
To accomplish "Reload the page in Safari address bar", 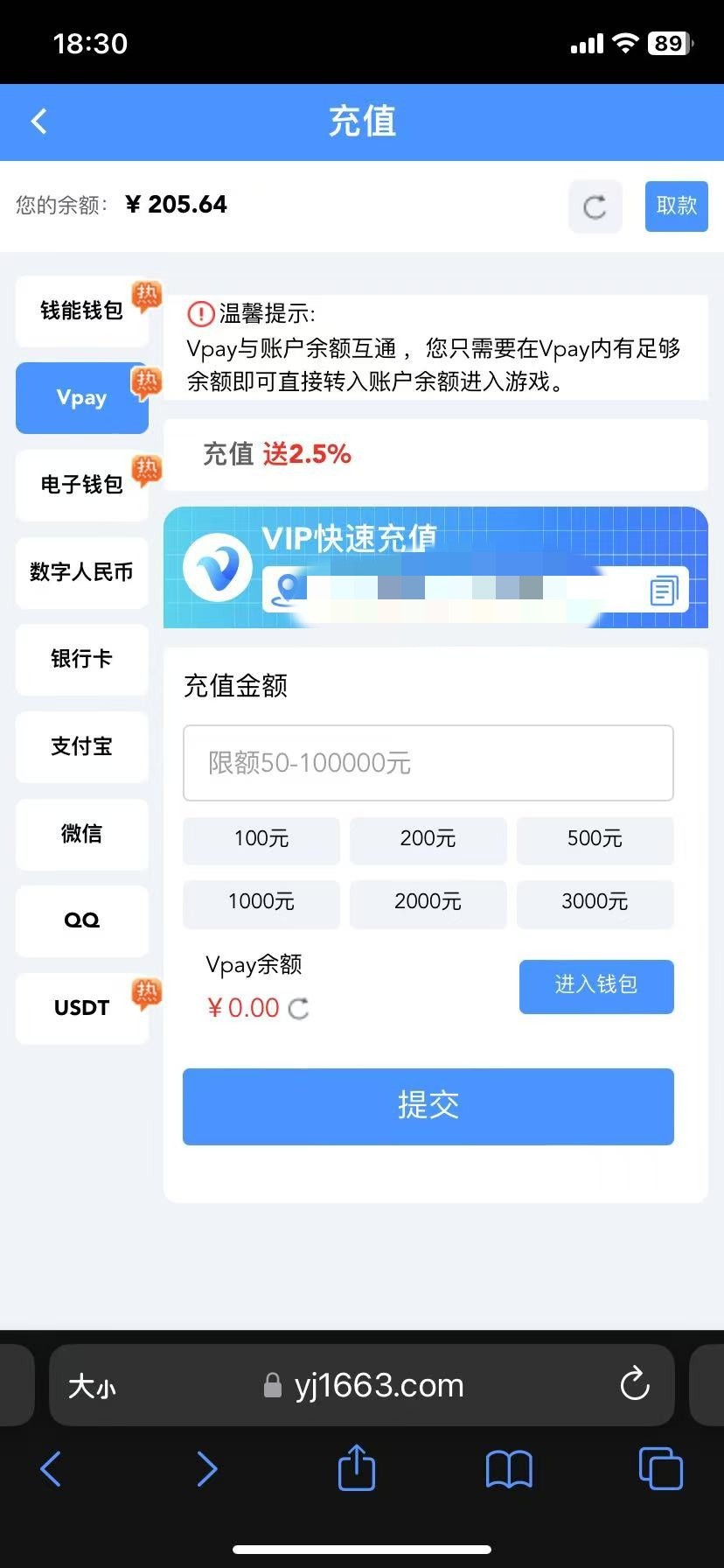I will (x=634, y=1384).
